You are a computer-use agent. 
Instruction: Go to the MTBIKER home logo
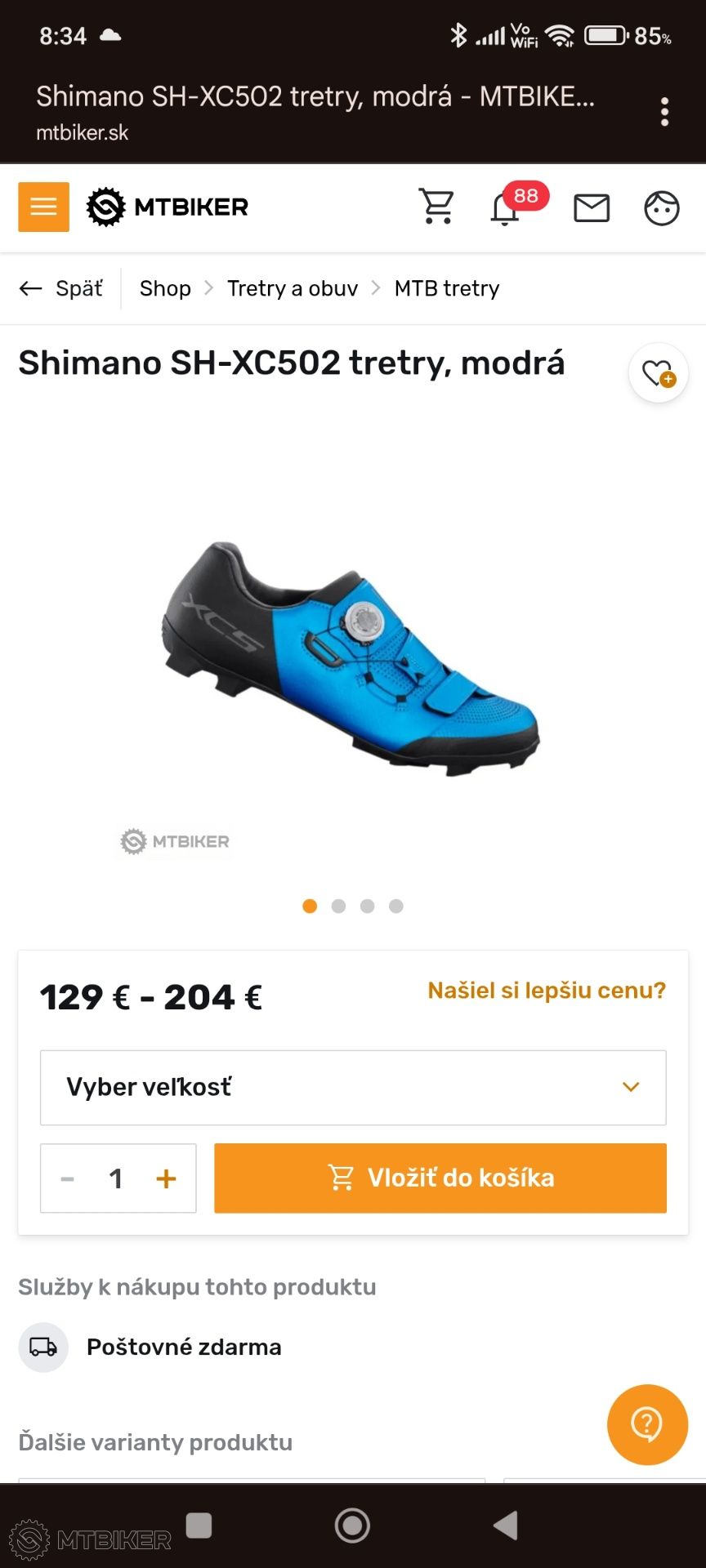(168, 207)
